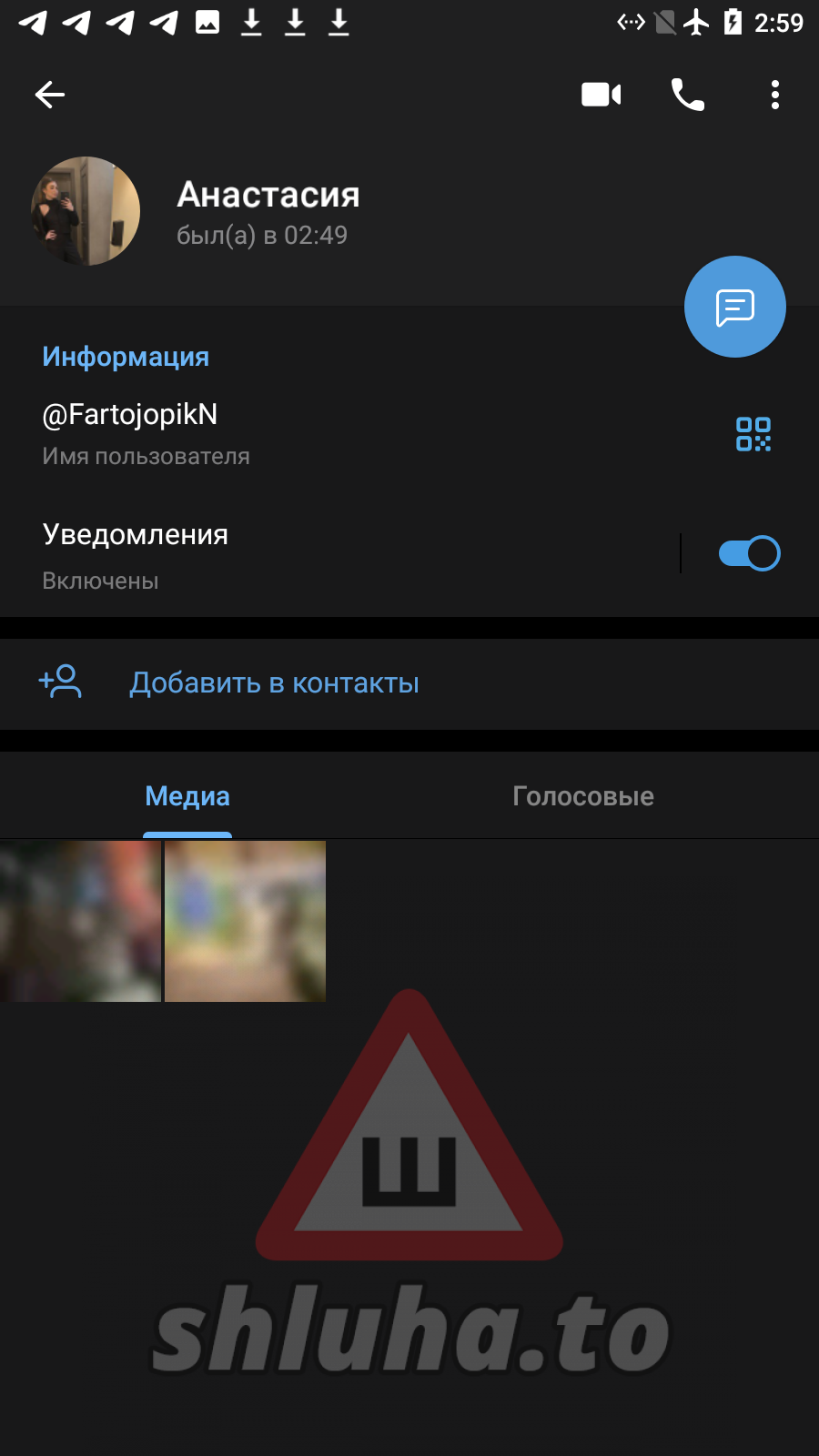Image resolution: width=819 pixels, height=1456 pixels.
Task: Switch to the Голосовые tab
Action: pyautogui.click(x=583, y=796)
